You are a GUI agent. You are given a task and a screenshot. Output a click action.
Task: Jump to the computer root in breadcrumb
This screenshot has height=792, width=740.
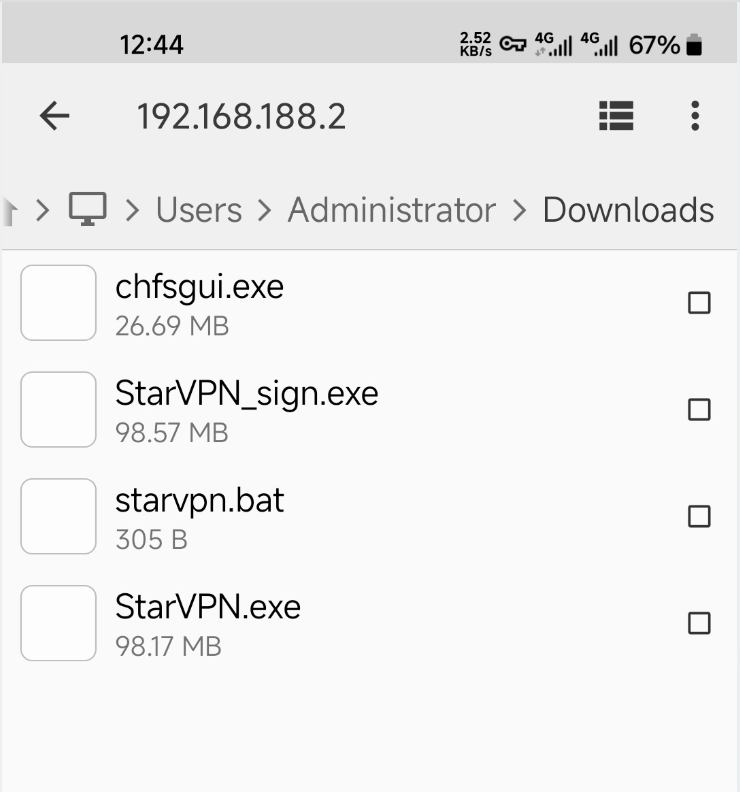pos(88,209)
